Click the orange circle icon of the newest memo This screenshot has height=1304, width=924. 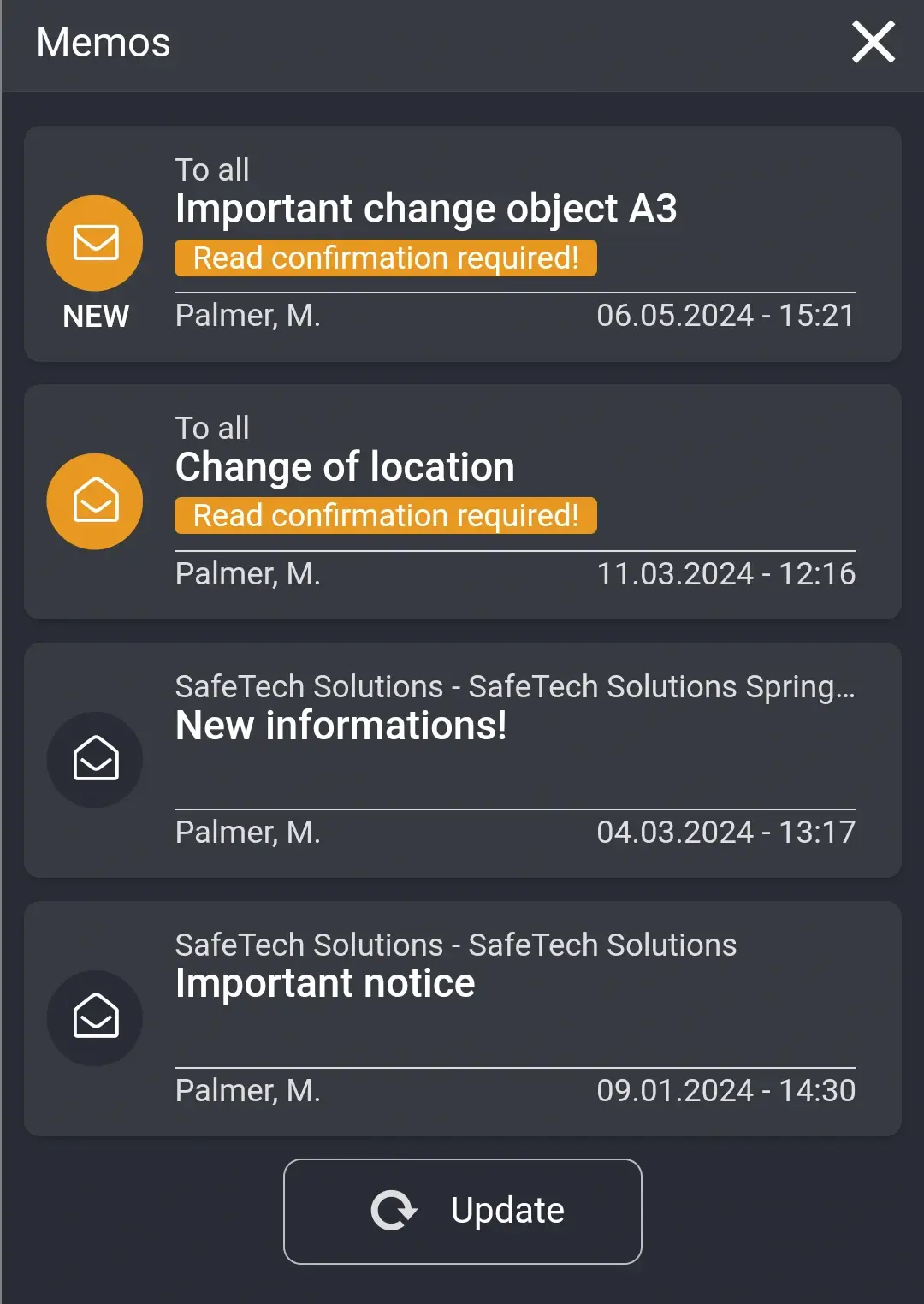coord(94,242)
